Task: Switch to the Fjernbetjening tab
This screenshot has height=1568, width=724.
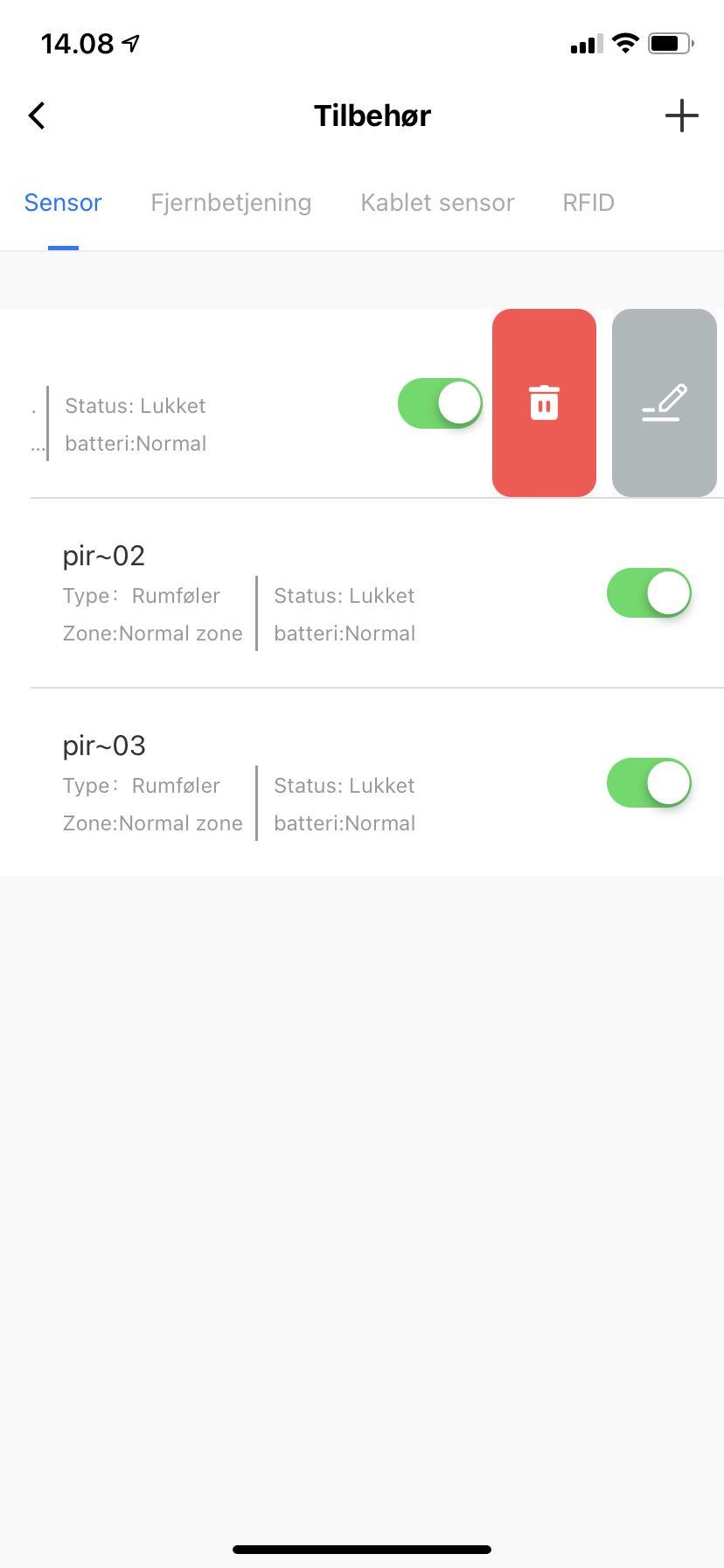Action: tap(231, 203)
